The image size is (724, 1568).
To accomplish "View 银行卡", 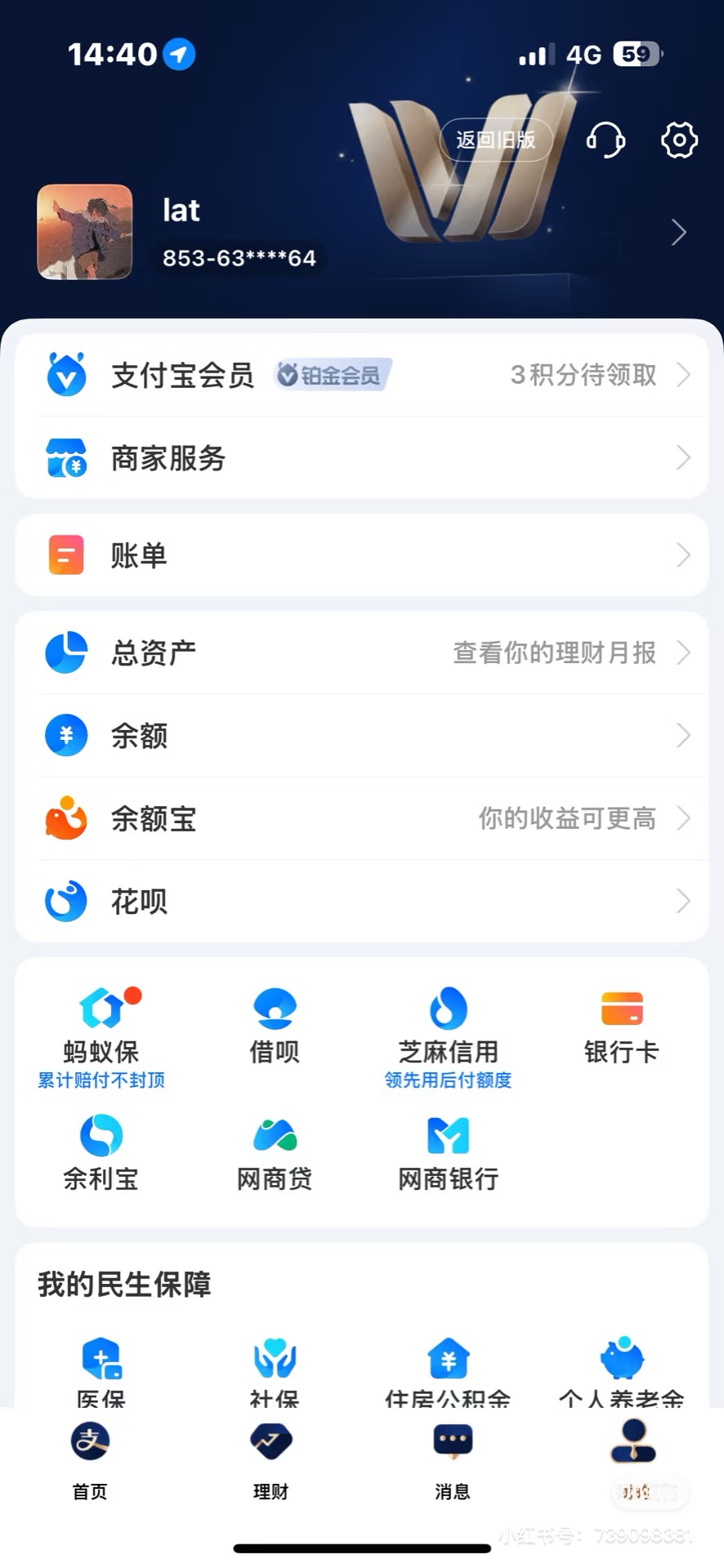I will 621,1027.
